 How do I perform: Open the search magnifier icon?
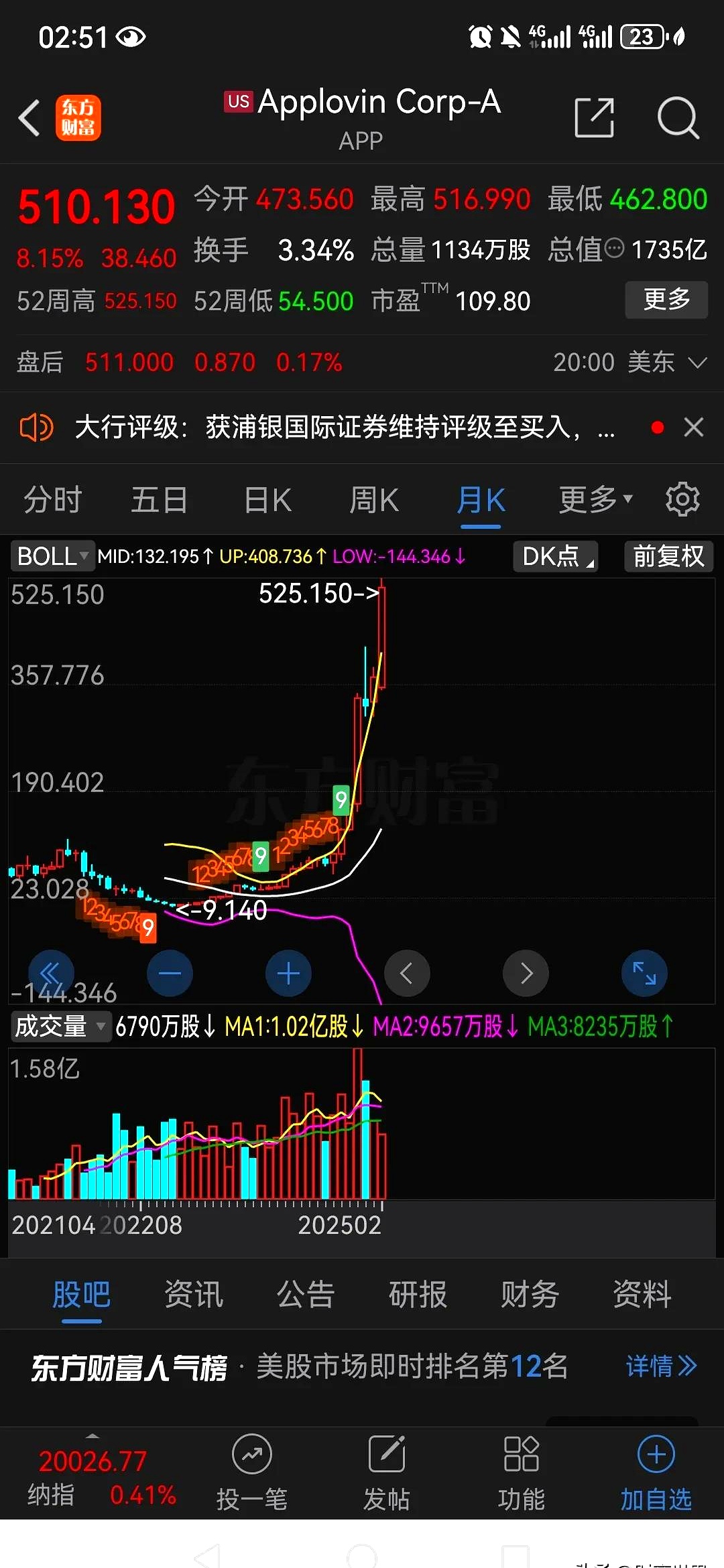[x=678, y=118]
